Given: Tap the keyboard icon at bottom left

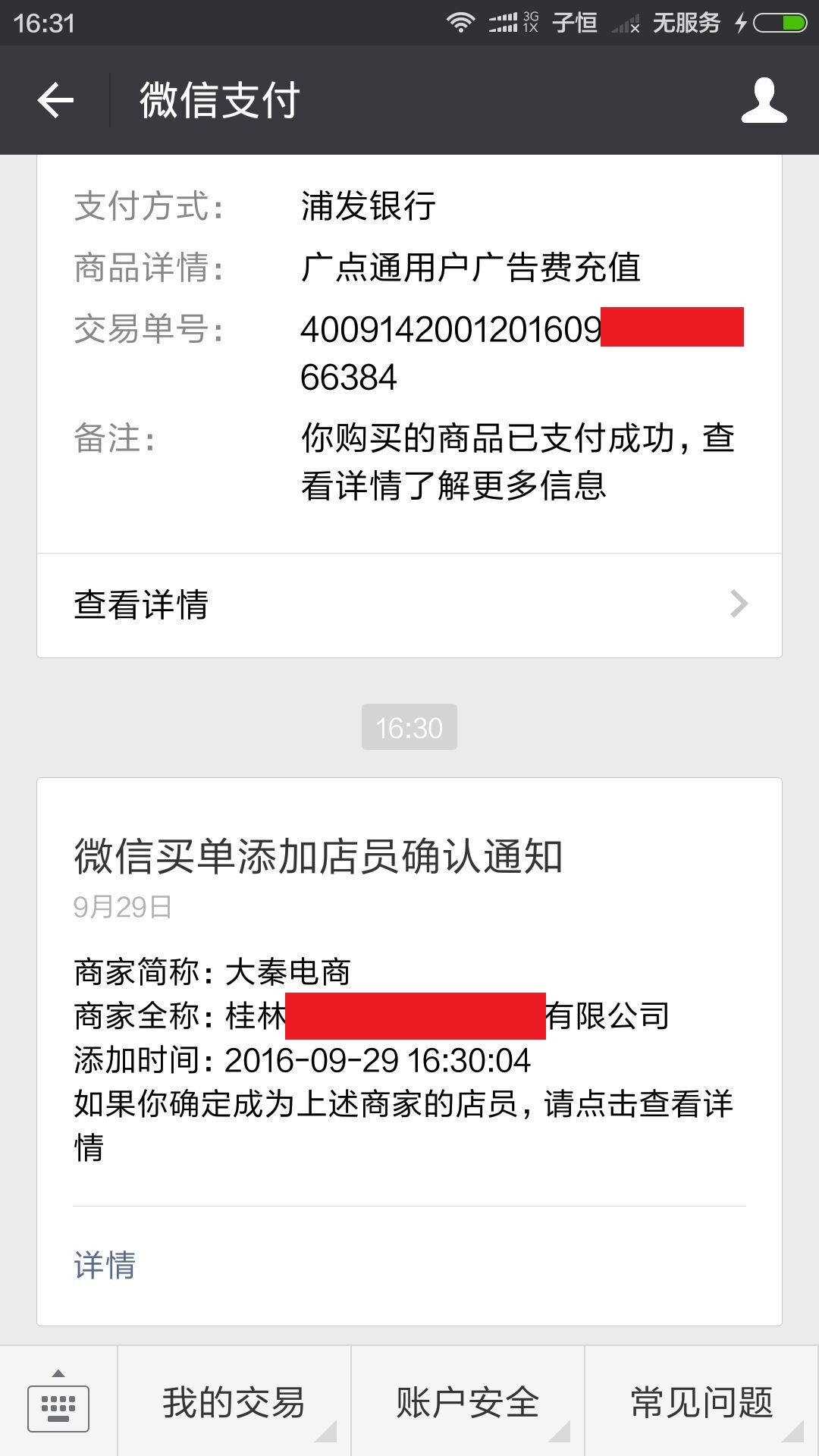Looking at the screenshot, I should click(57, 1407).
